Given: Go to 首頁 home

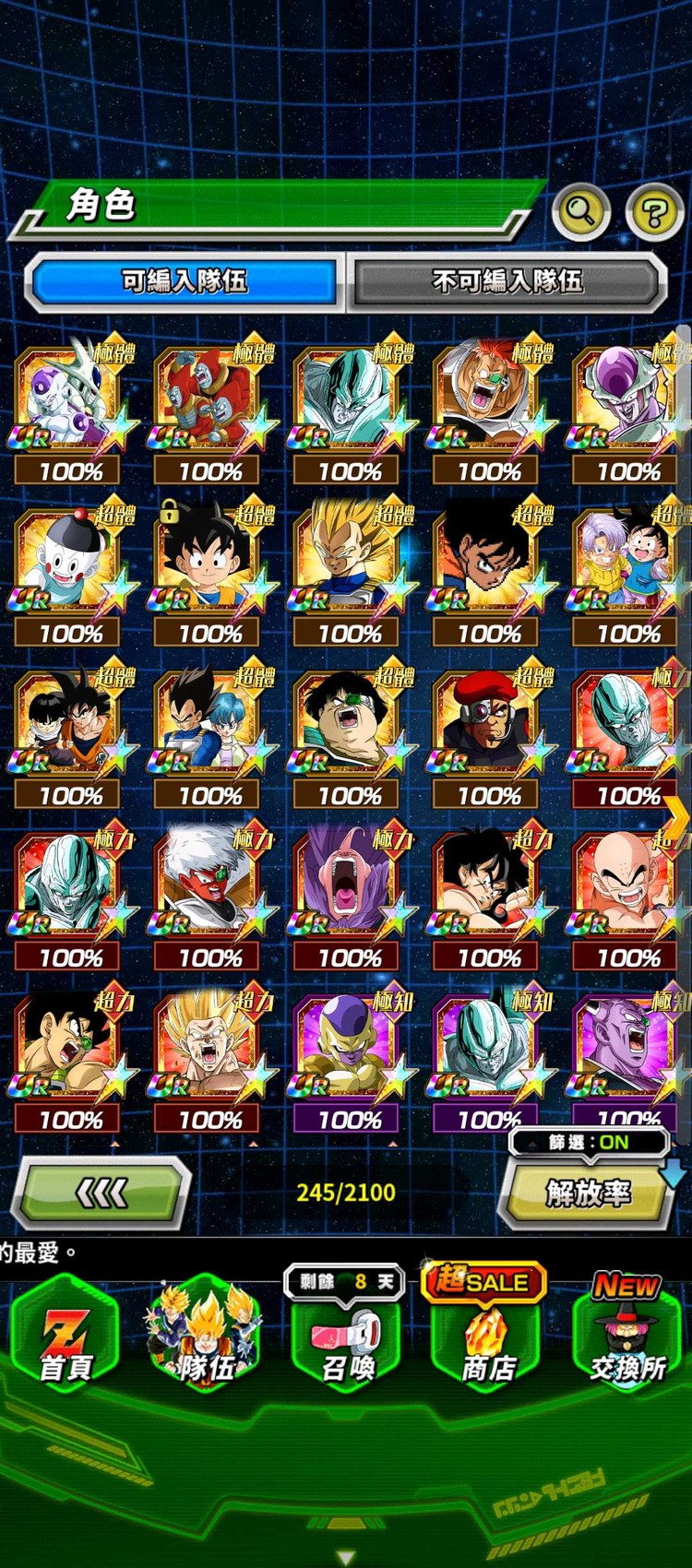Looking at the screenshot, I should (66, 1337).
